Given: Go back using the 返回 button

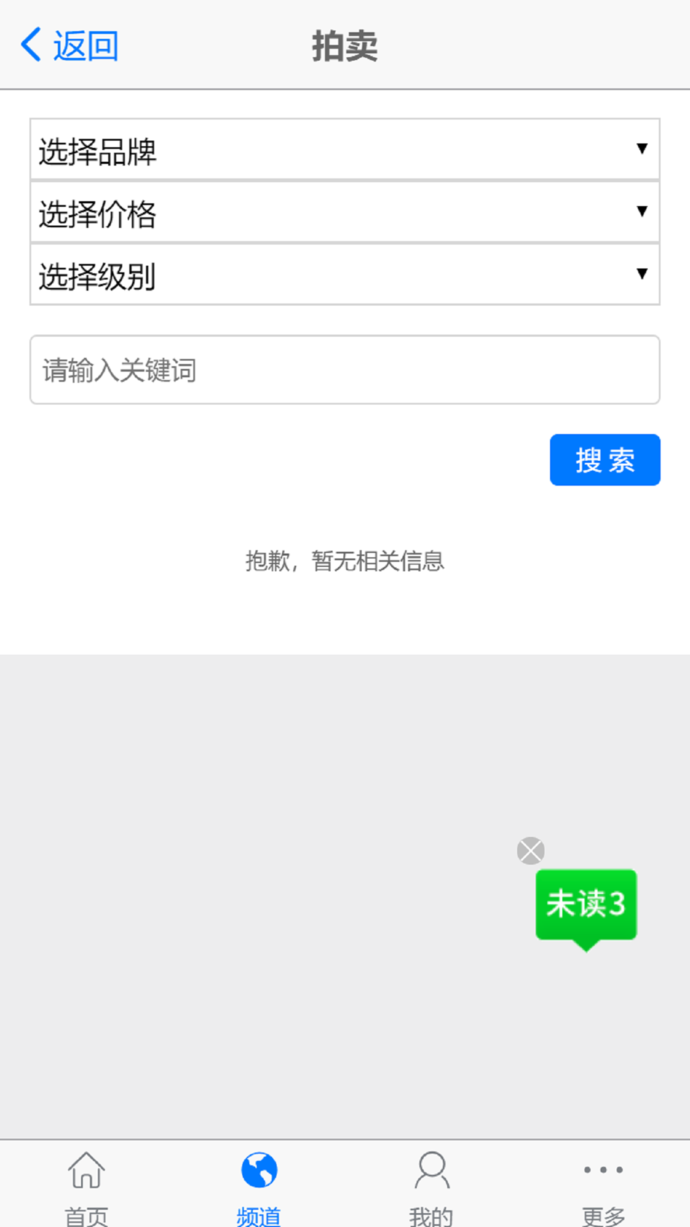Looking at the screenshot, I should [x=70, y=46].
